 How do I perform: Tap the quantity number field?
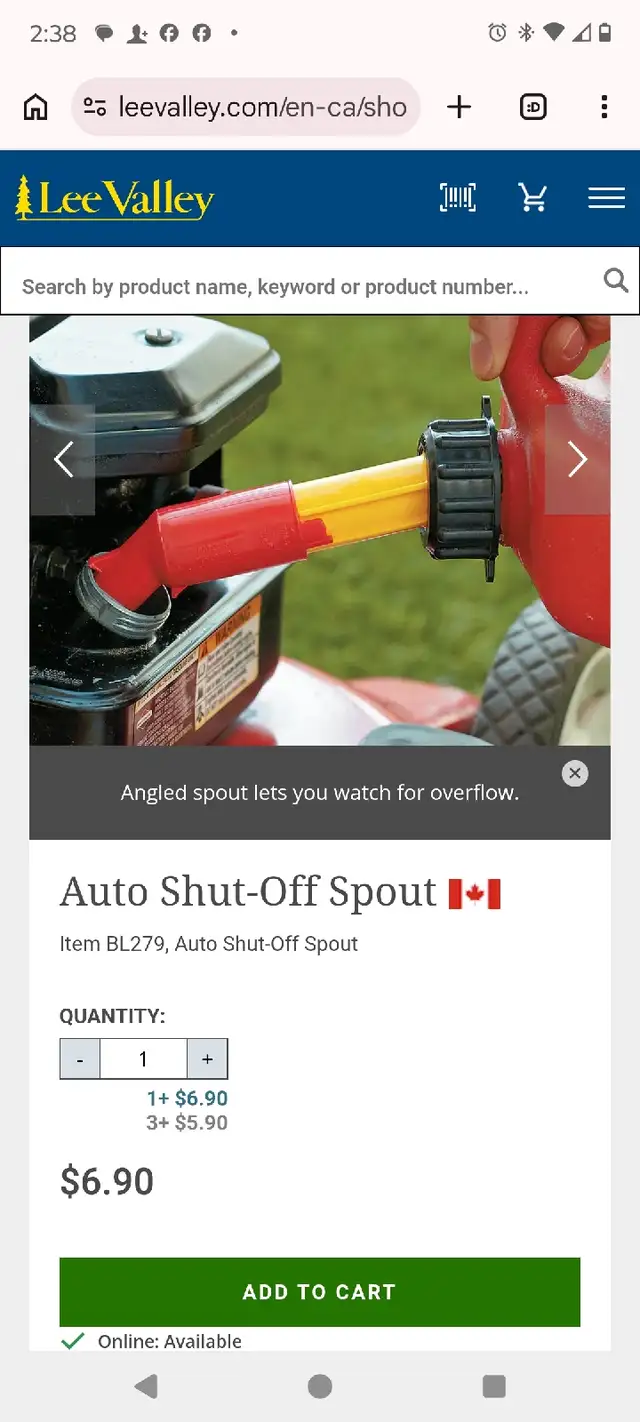point(143,1059)
